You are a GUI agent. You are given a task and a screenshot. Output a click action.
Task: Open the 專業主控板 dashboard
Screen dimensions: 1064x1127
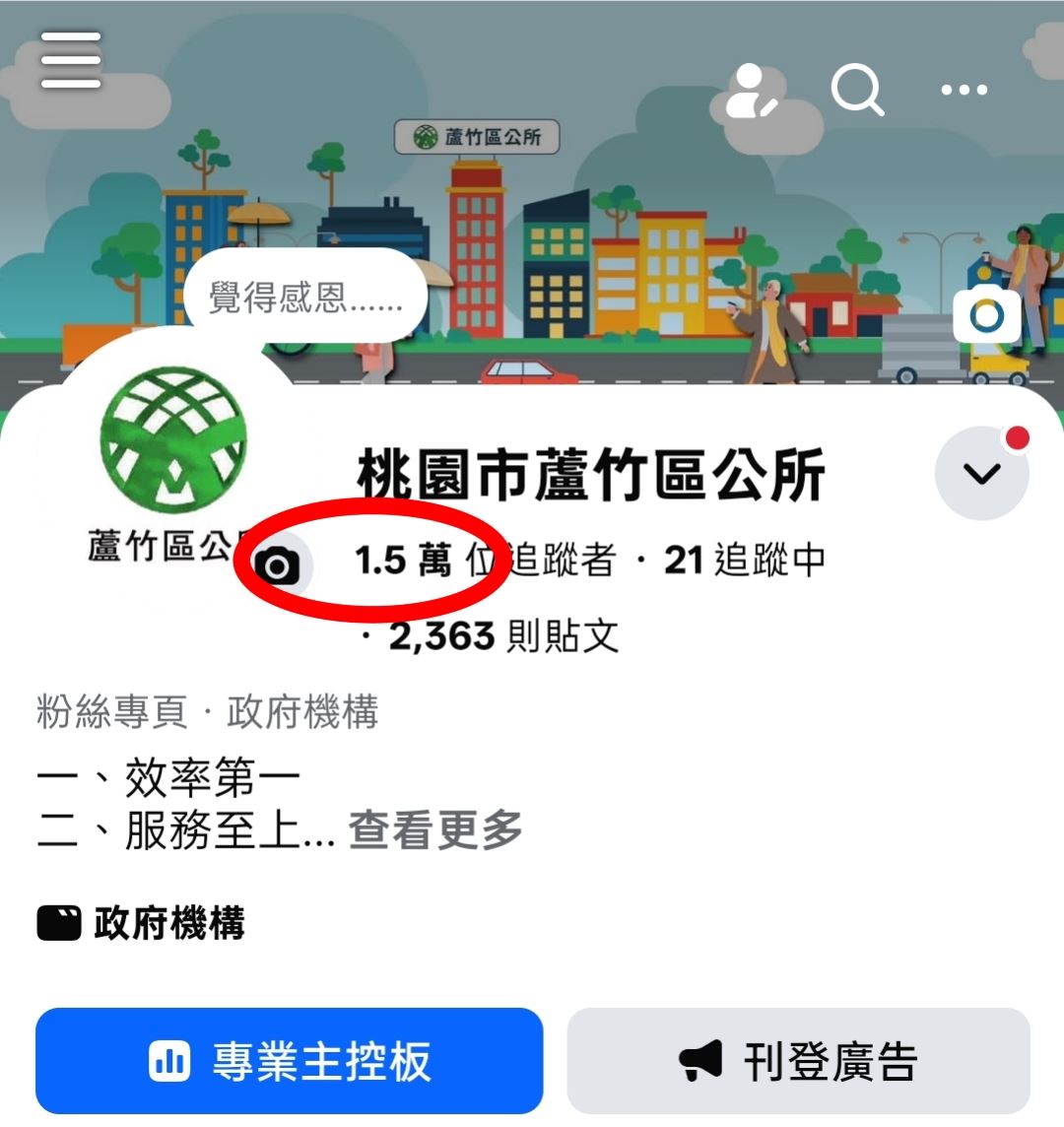tap(289, 1061)
